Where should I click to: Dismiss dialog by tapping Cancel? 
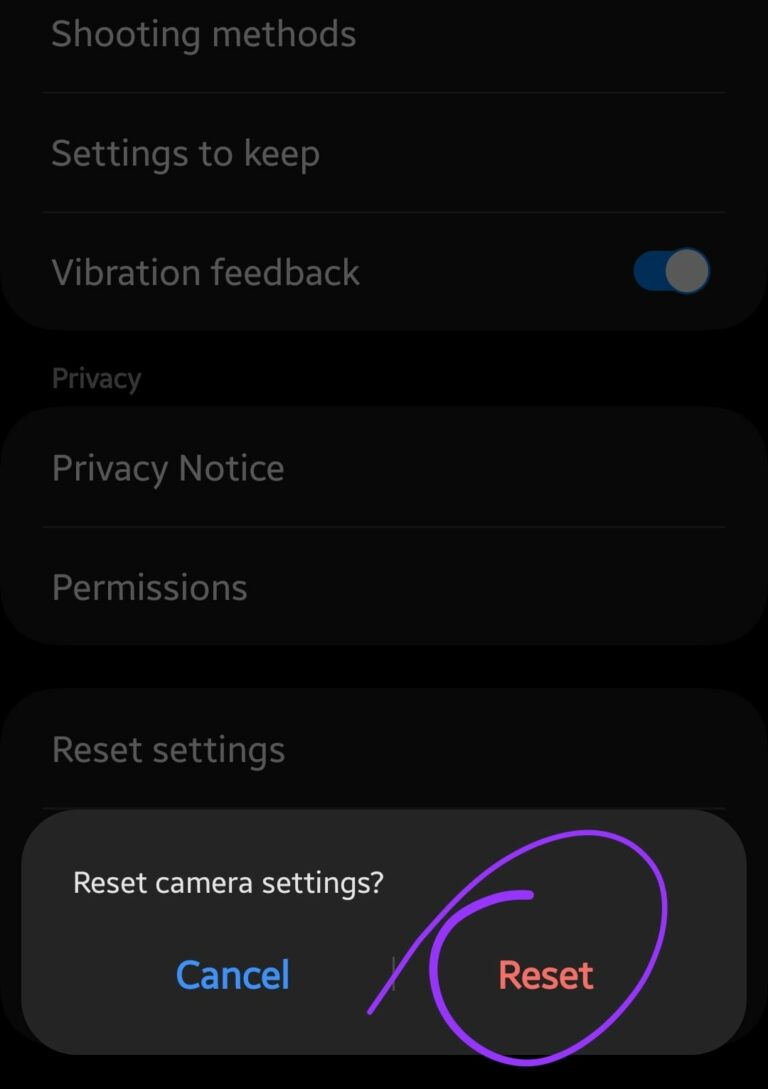[x=232, y=975]
